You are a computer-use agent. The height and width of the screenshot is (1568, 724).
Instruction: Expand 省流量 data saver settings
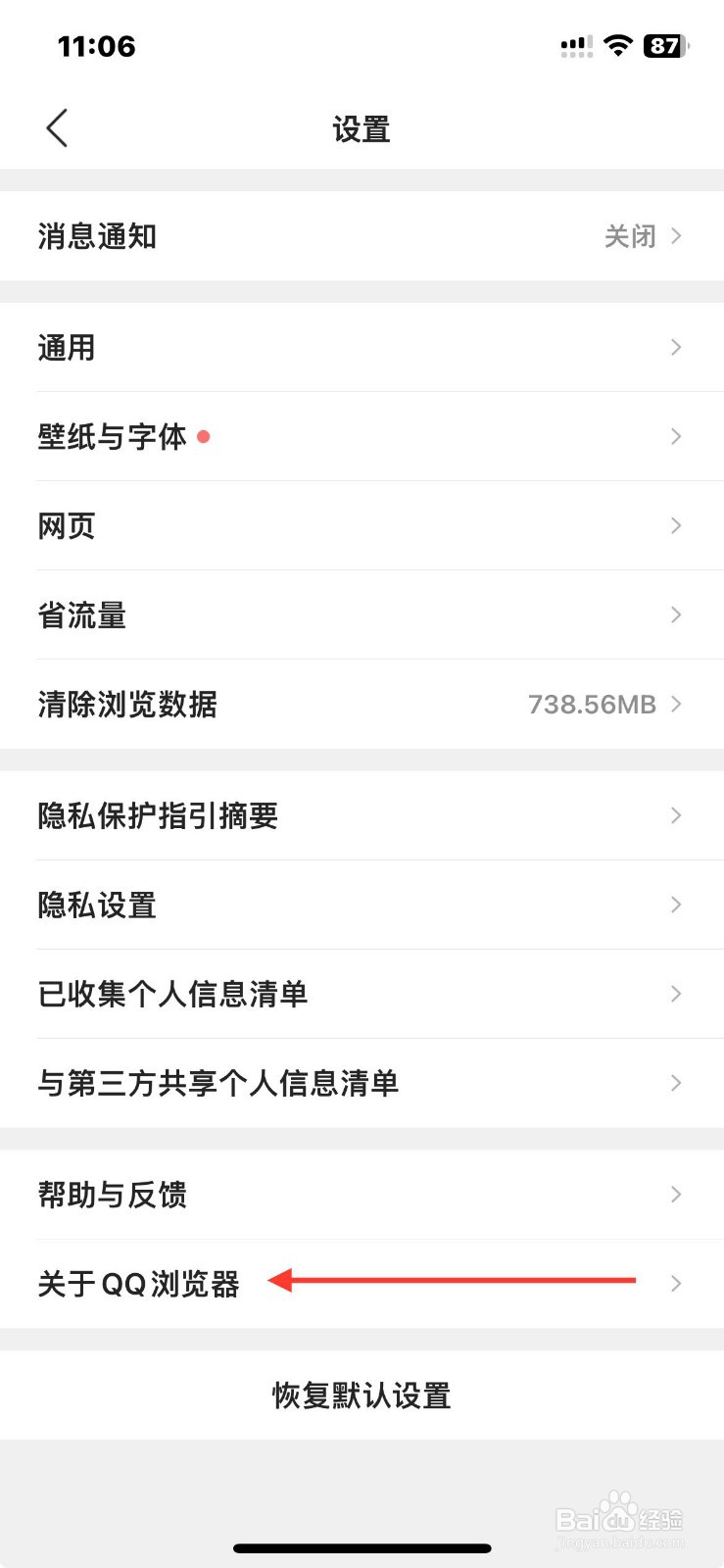tap(362, 614)
